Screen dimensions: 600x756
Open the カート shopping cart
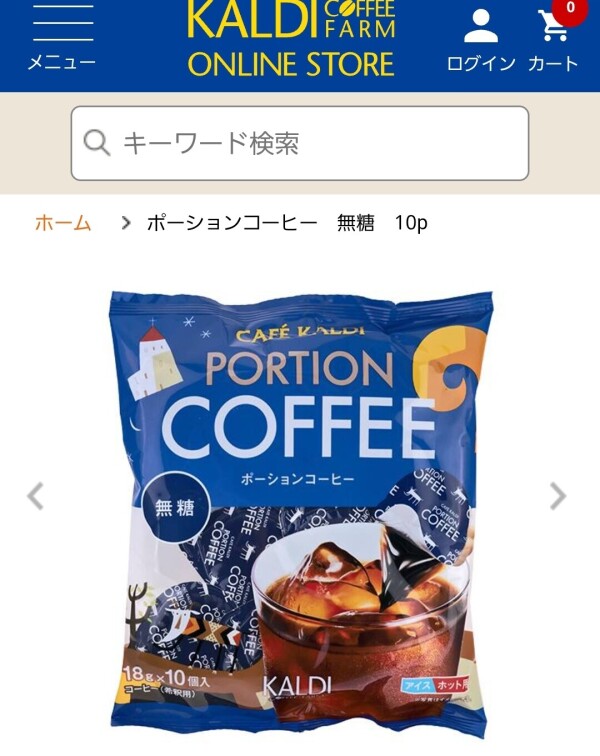pos(553,42)
